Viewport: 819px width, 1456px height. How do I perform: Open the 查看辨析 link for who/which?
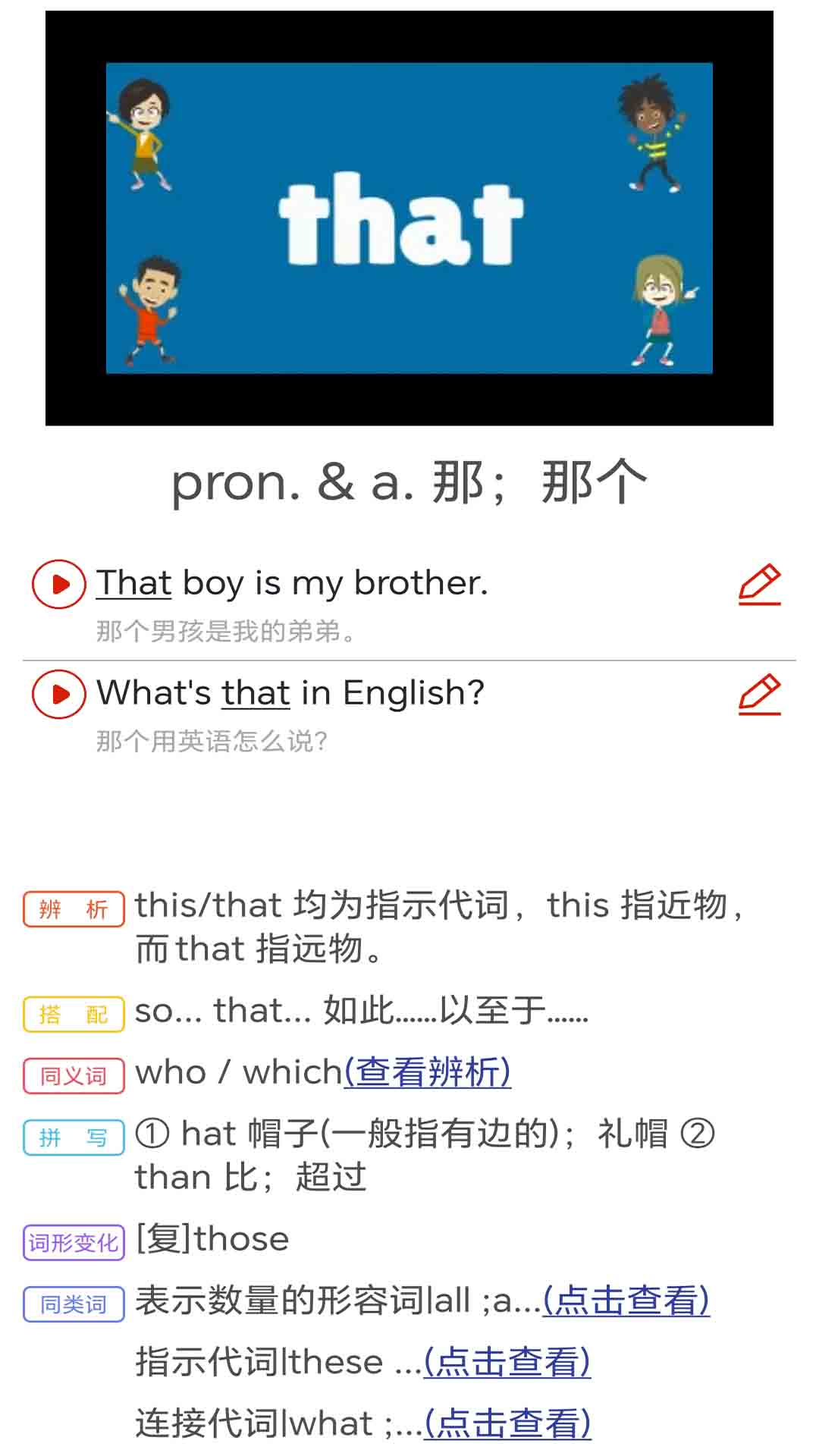(x=427, y=1073)
